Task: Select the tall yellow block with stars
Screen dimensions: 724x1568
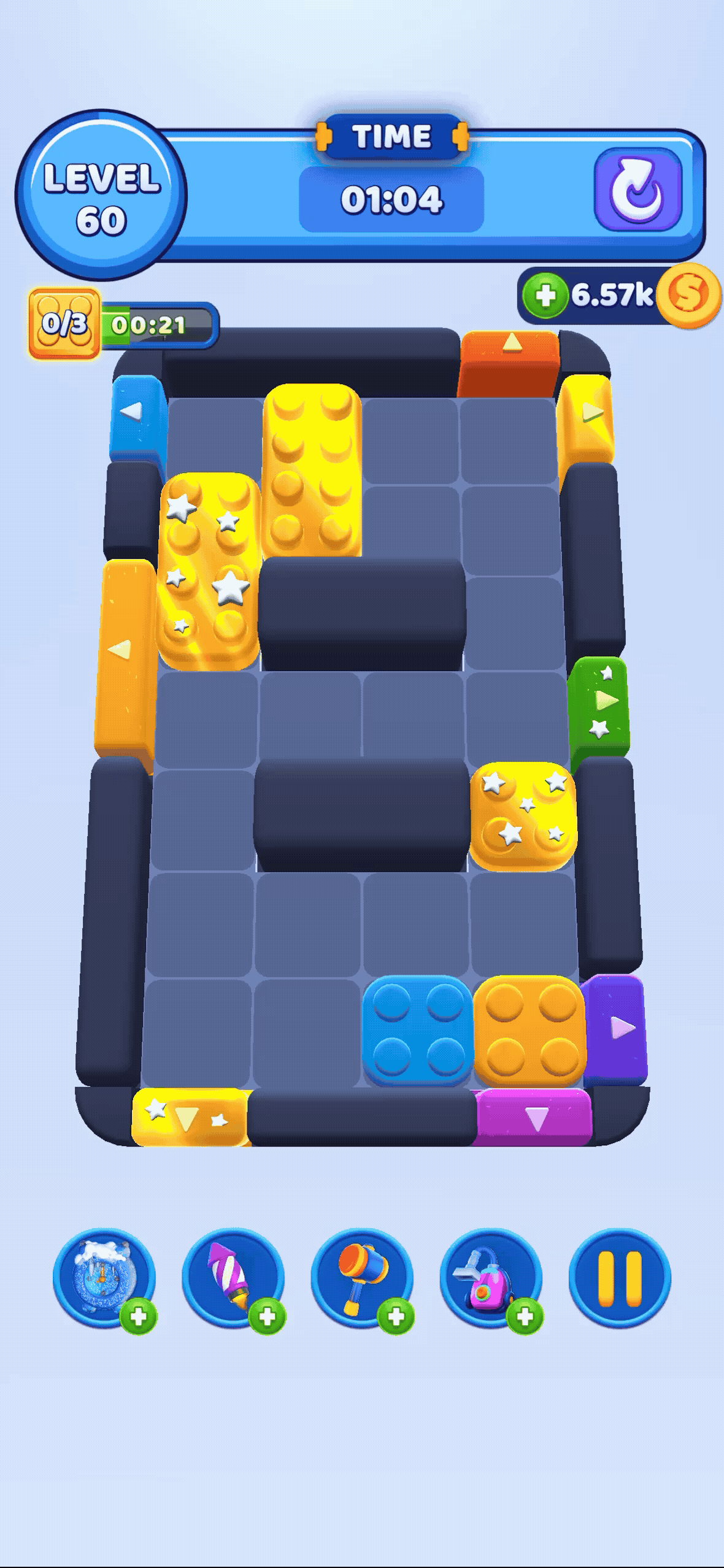Action: point(209,571)
